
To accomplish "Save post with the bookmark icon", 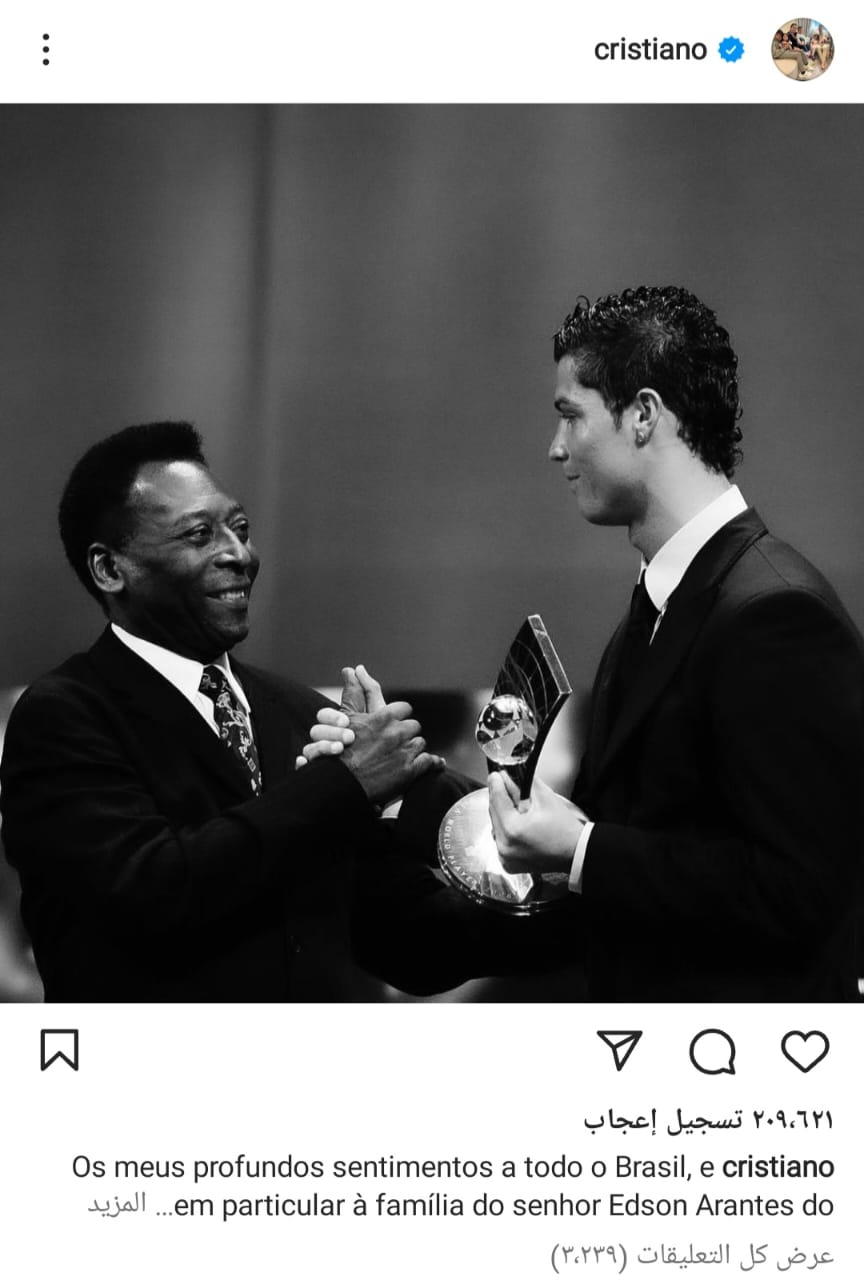I will click(x=59, y=1051).
